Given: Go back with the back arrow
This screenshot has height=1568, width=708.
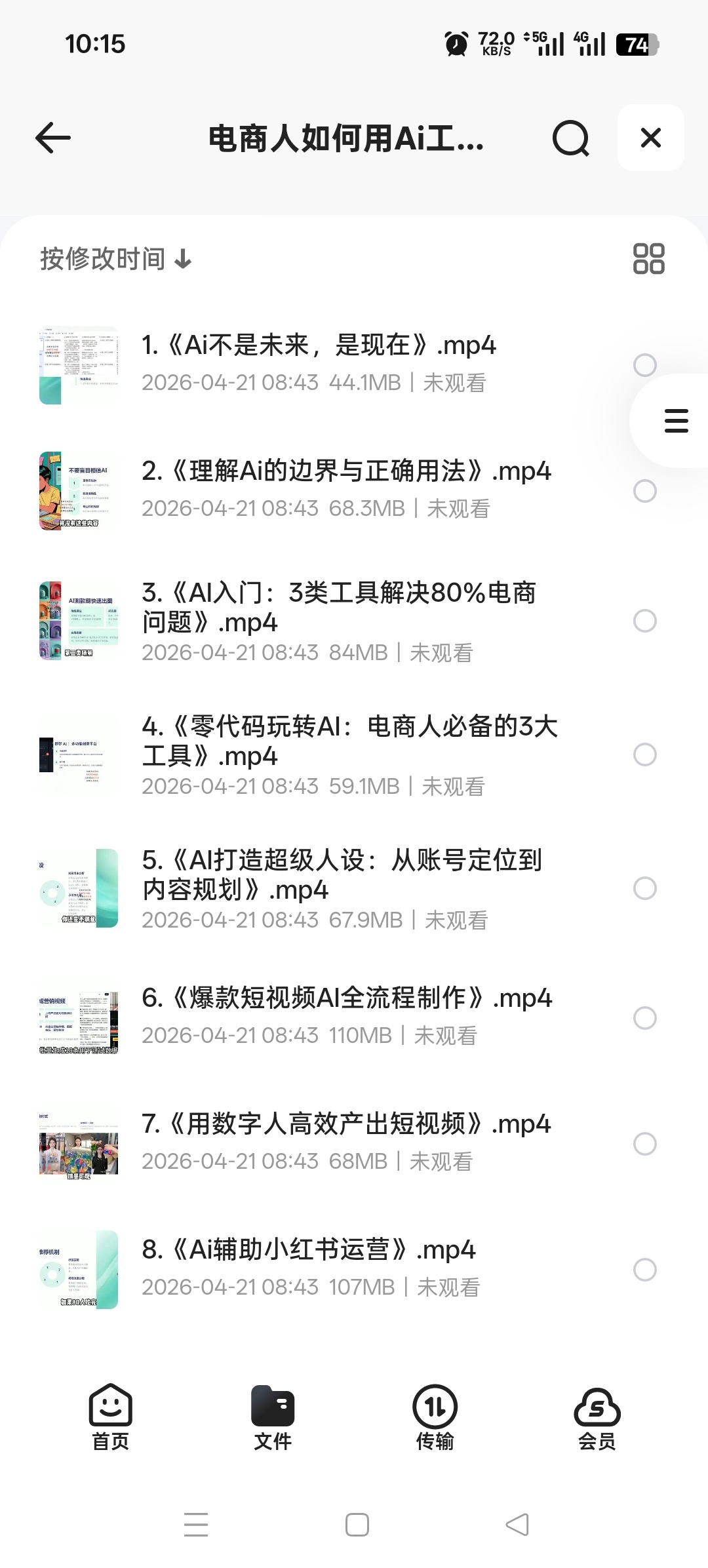Looking at the screenshot, I should click(x=51, y=138).
